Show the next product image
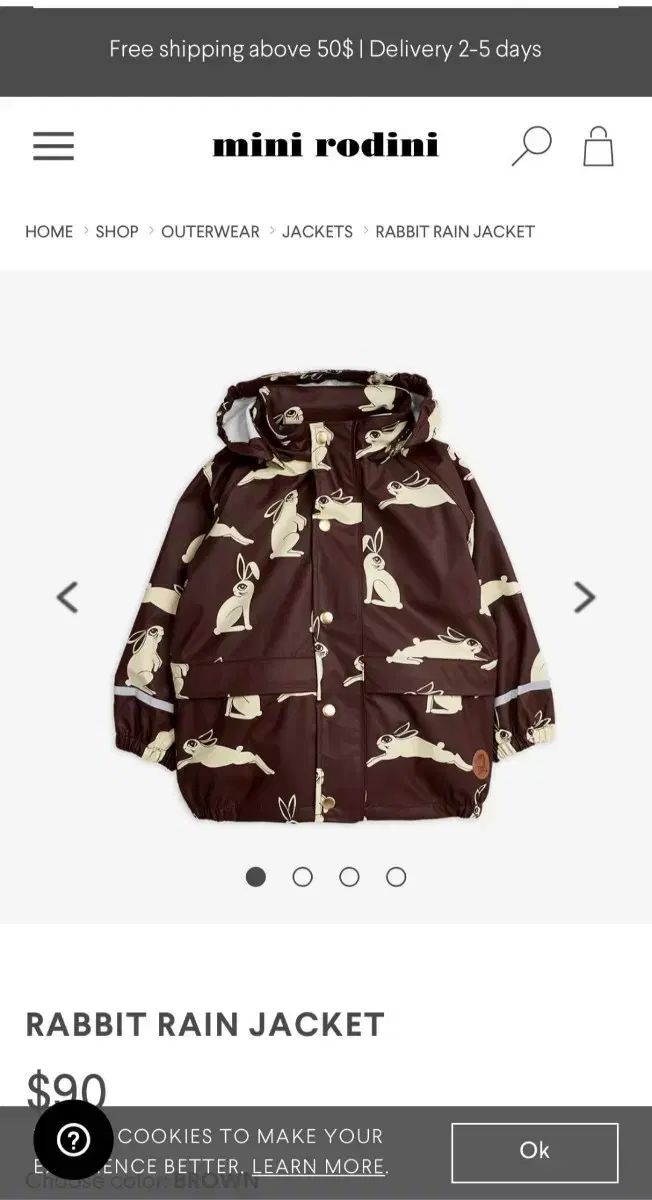 click(x=584, y=597)
